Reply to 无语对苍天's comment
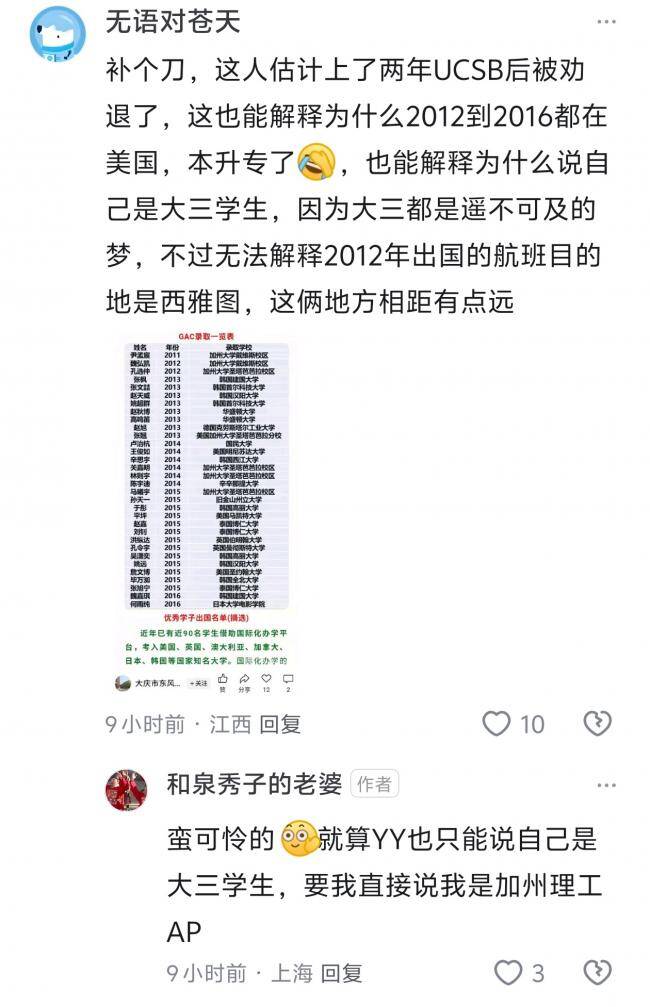Image resolution: width=650 pixels, height=1007 pixels. pyautogui.click(x=280, y=724)
